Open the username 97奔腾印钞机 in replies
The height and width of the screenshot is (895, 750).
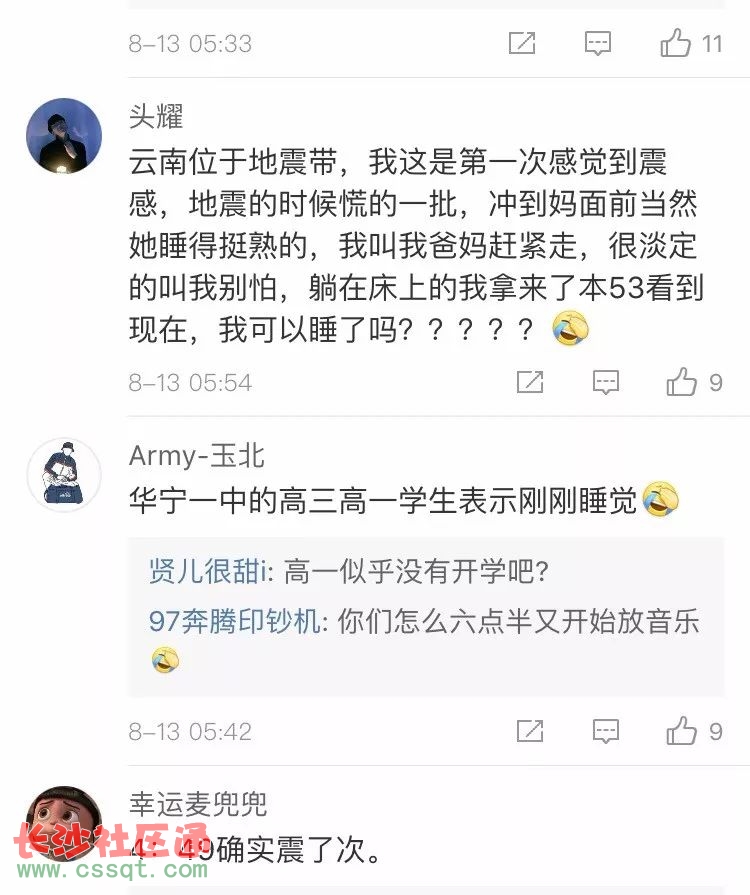pyautogui.click(x=236, y=621)
